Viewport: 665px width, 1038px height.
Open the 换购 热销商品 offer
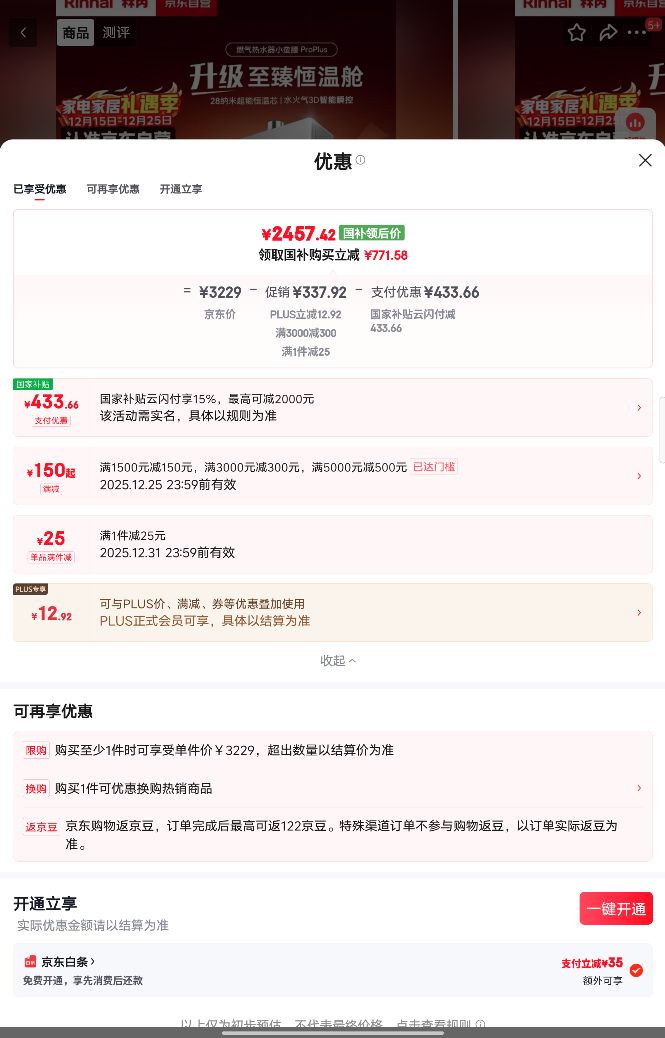tap(333, 788)
